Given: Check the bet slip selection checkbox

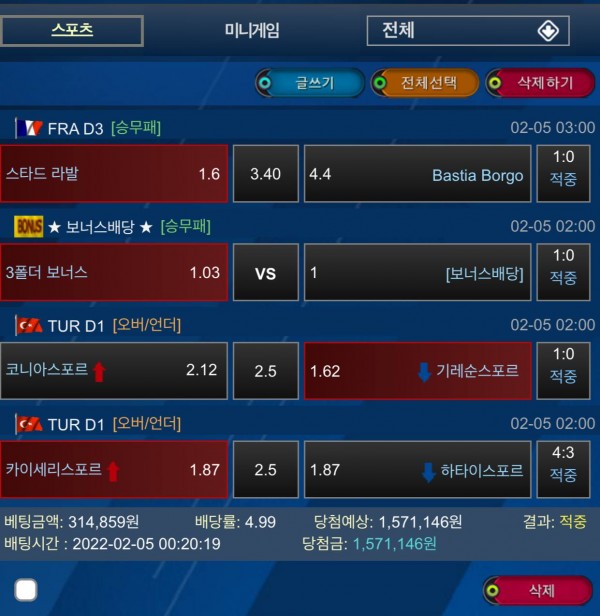Looking at the screenshot, I should tap(26, 590).
